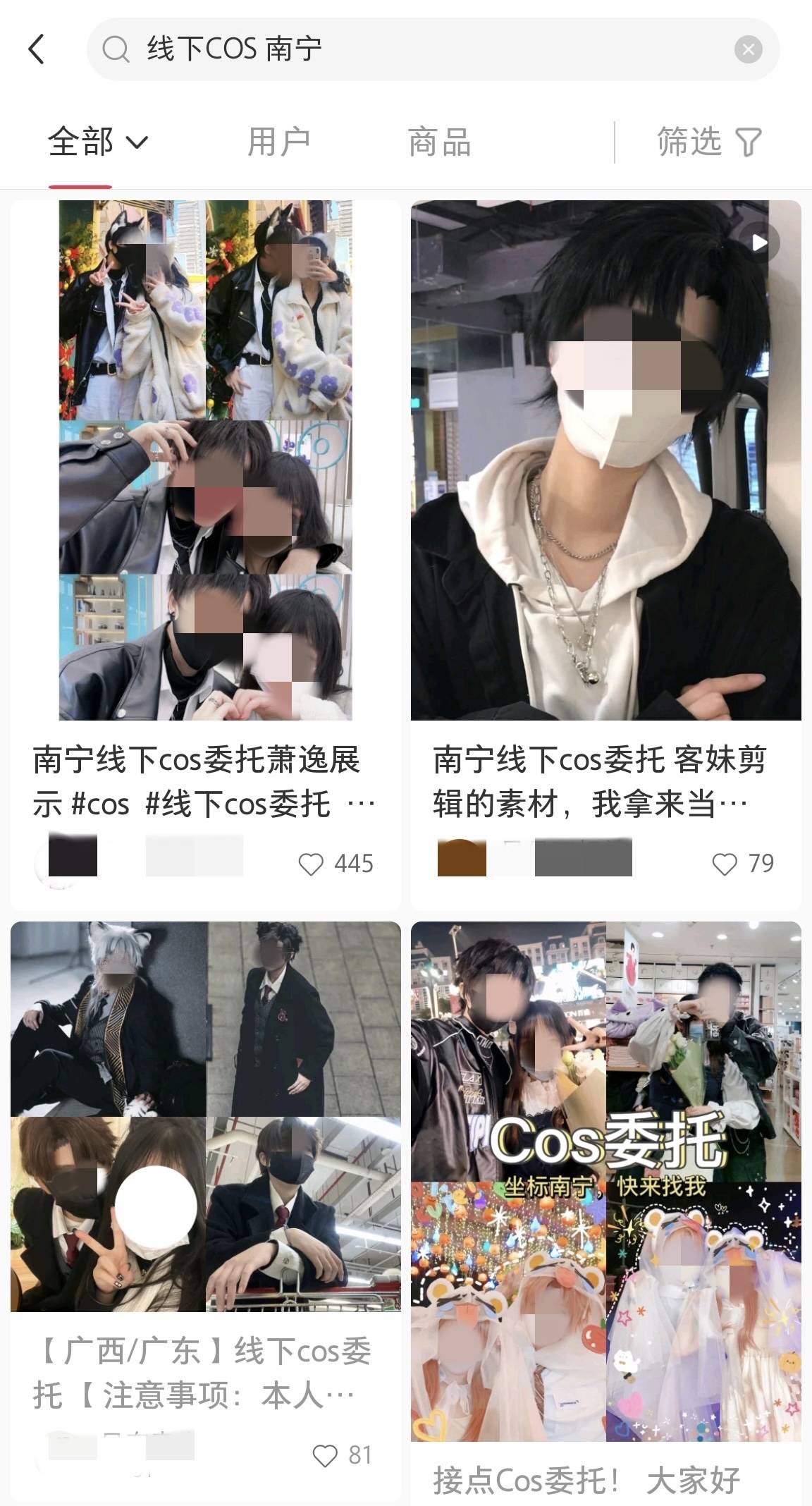
Task: Like the post with 81 likes
Action: coord(325,1455)
